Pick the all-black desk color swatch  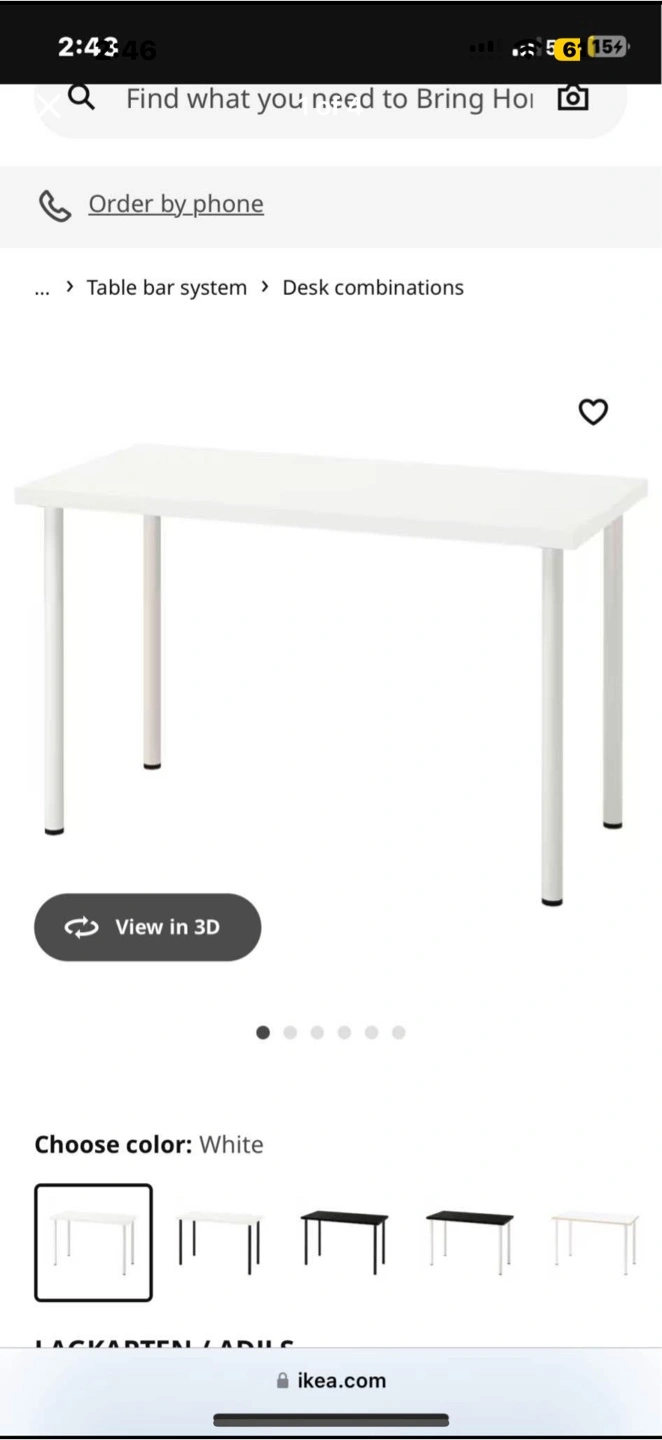coord(344,1242)
